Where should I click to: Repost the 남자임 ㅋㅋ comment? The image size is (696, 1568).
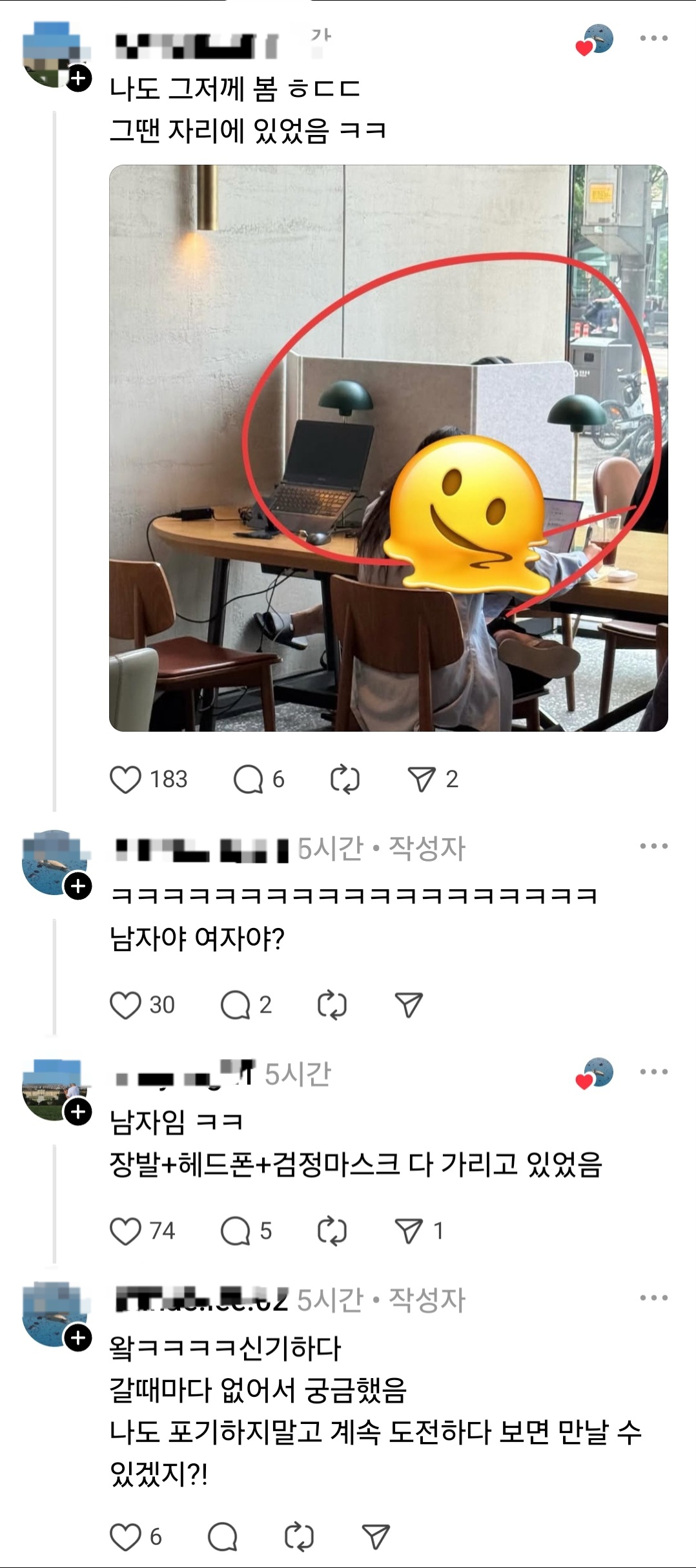[332, 1232]
